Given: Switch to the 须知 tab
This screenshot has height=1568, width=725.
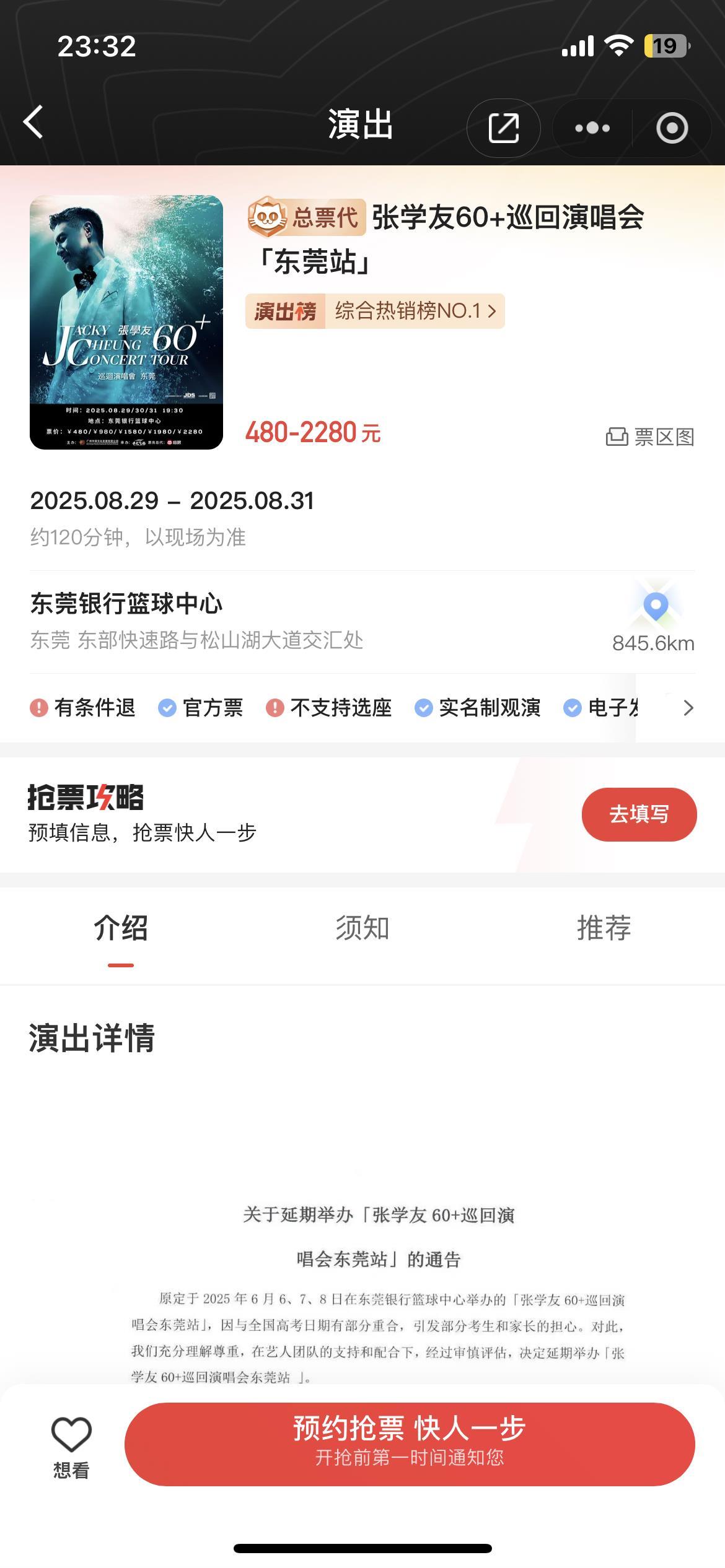Looking at the screenshot, I should coord(362,929).
